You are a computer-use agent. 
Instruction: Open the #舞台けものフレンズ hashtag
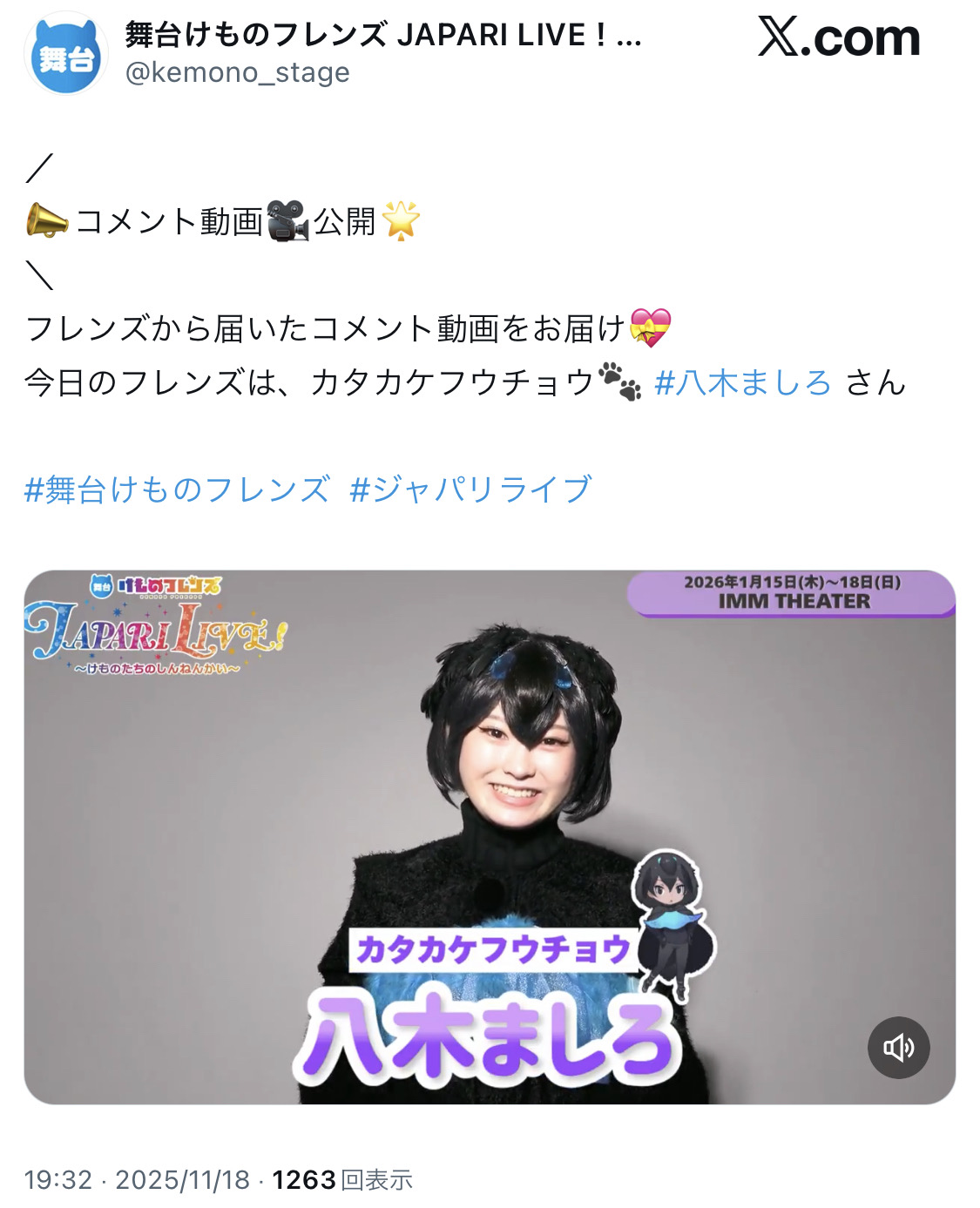point(178,489)
